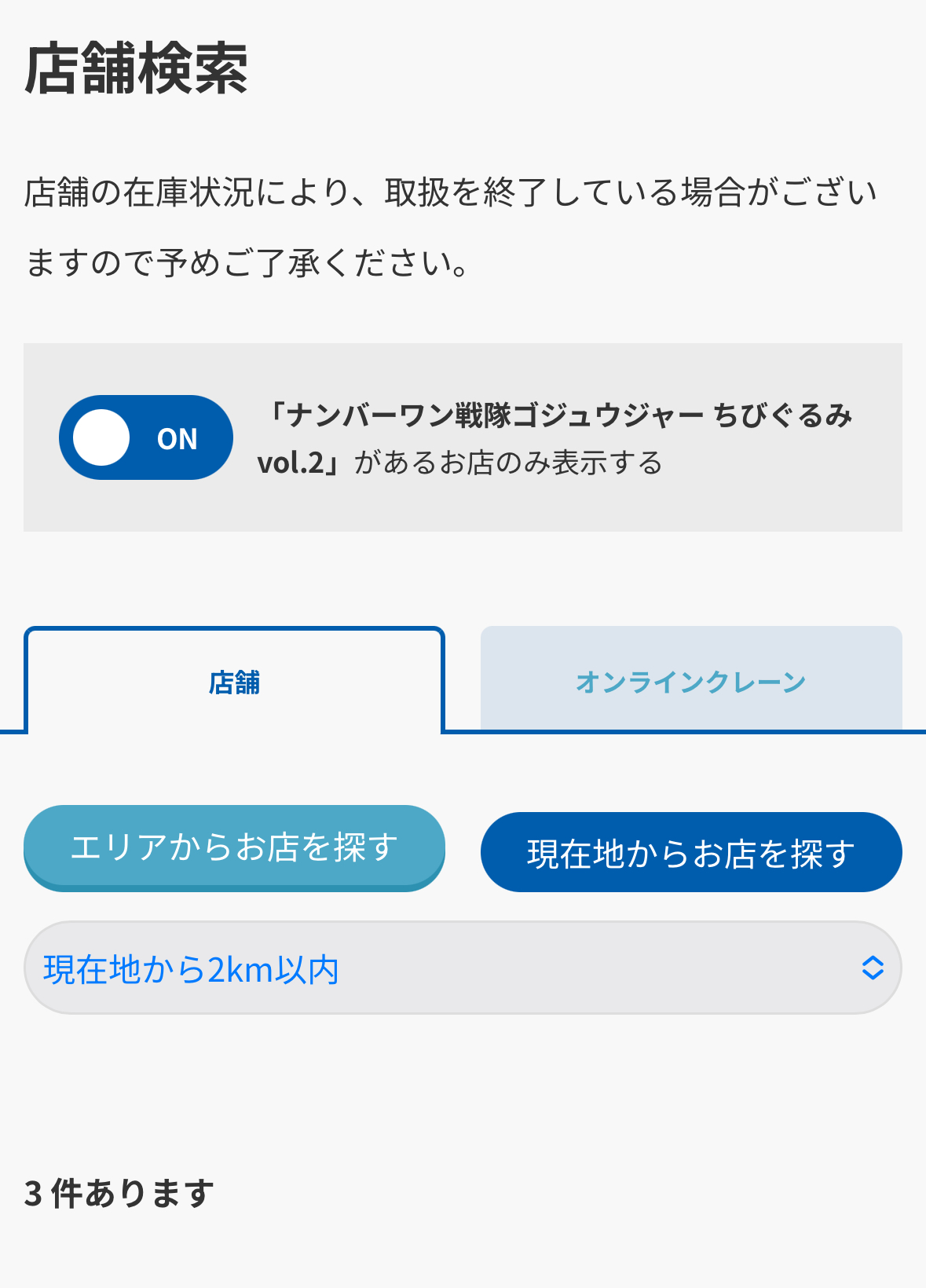Viewport: 926px width, 1288px height.
Task: Switch to the オンラインクレーン tab
Action: coord(691,680)
